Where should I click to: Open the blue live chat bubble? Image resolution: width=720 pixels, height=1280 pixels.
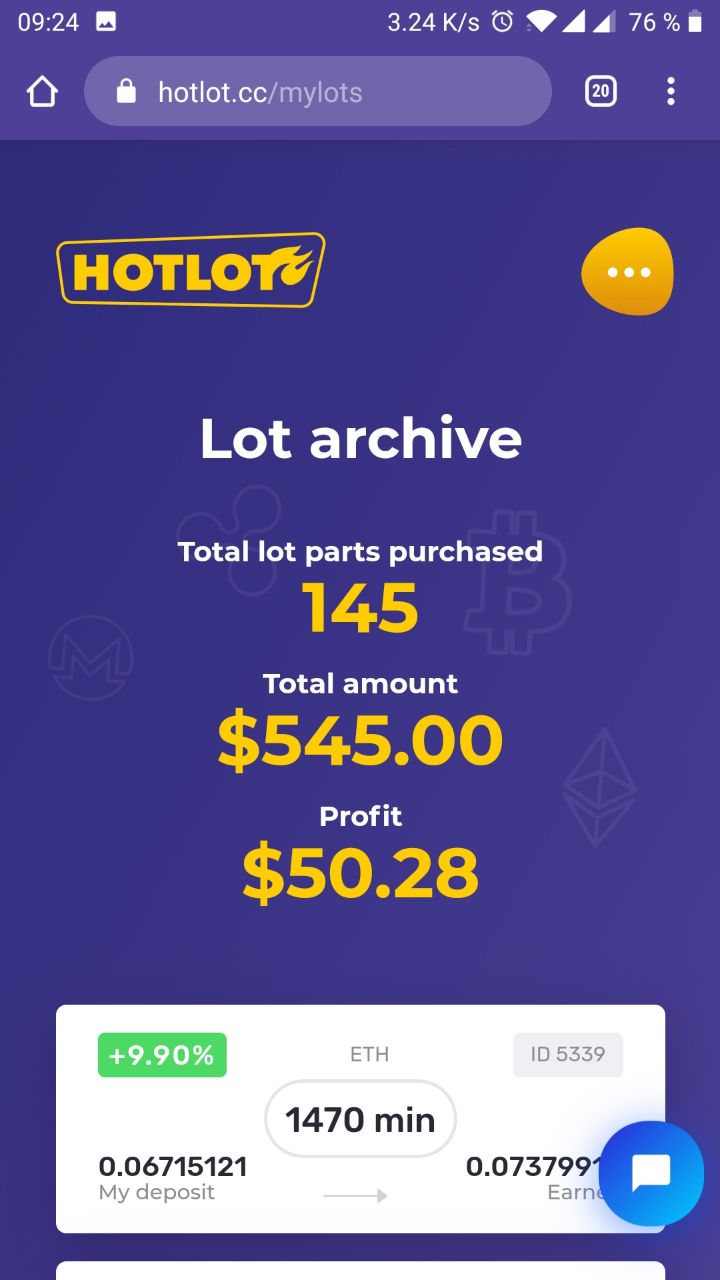tap(651, 1173)
